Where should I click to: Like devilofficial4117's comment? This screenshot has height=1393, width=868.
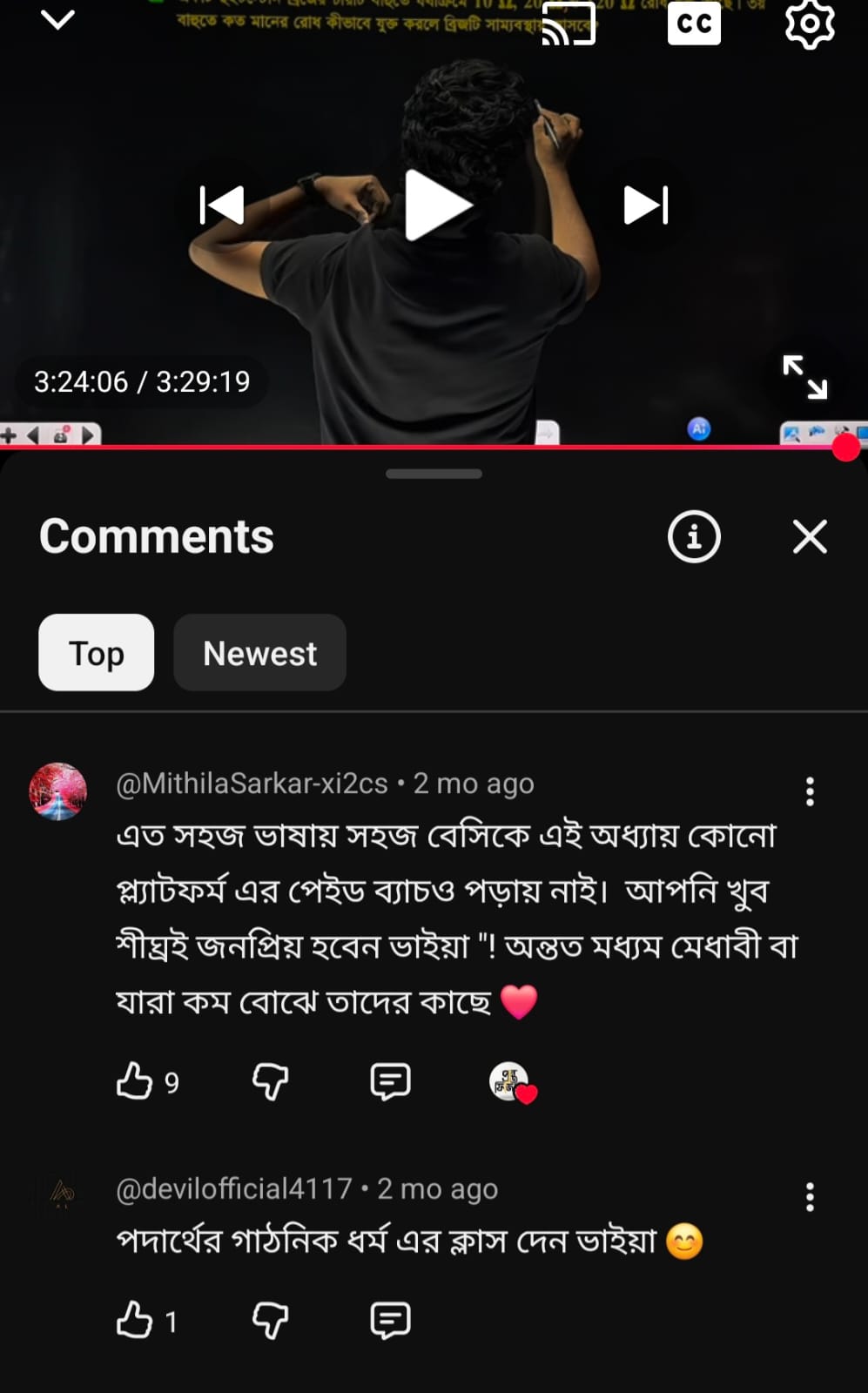click(x=135, y=1320)
